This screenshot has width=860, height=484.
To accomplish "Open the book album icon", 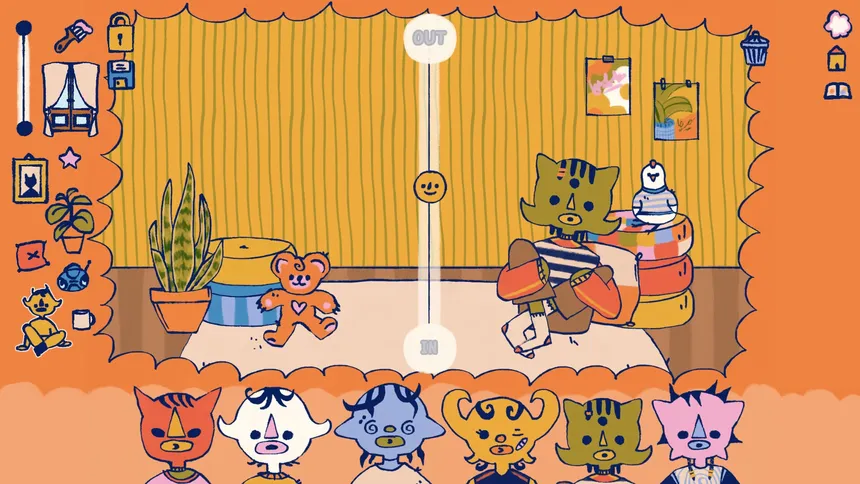I will (x=836, y=91).
